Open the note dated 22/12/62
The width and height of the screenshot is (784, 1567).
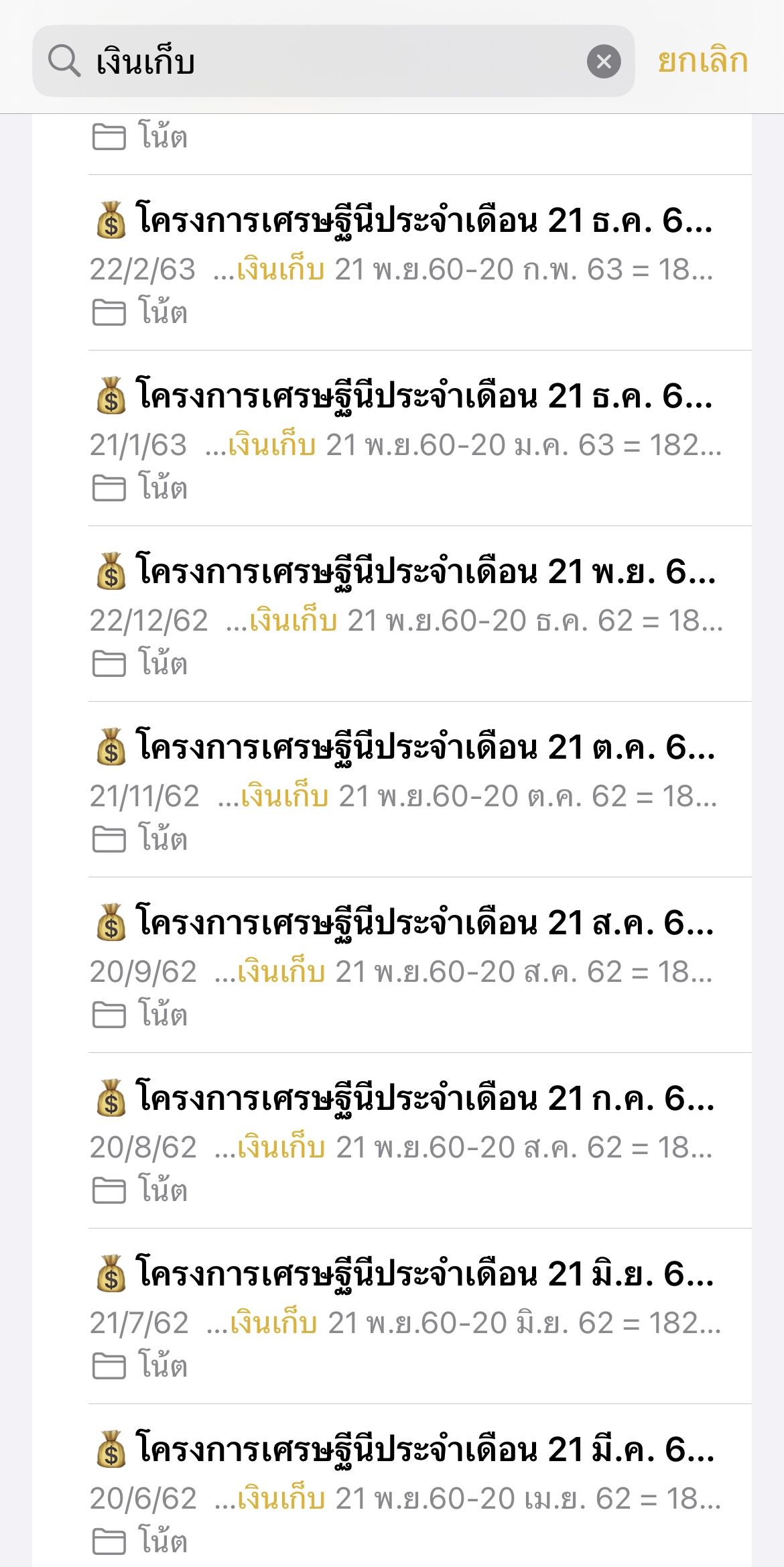[419, 614]
